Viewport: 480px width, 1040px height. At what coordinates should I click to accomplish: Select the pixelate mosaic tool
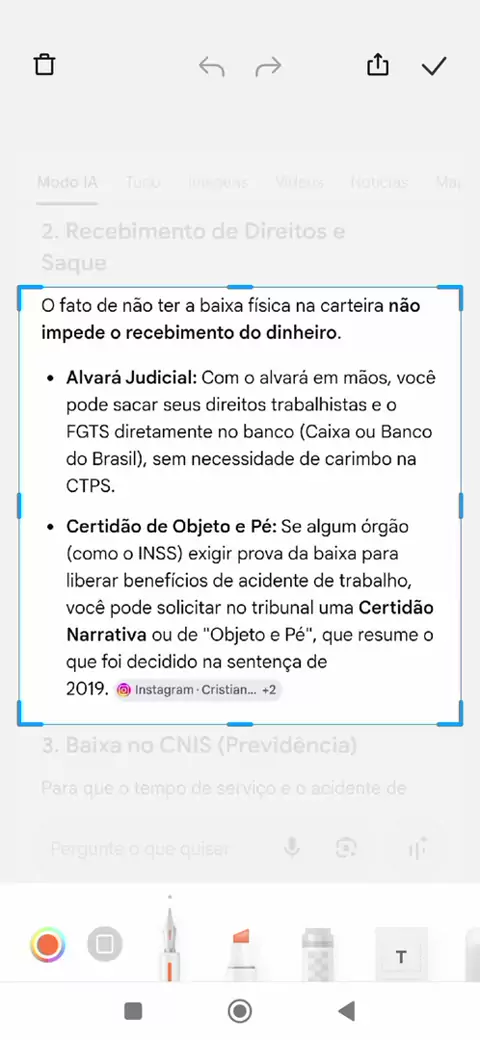[x=320, y=955]
